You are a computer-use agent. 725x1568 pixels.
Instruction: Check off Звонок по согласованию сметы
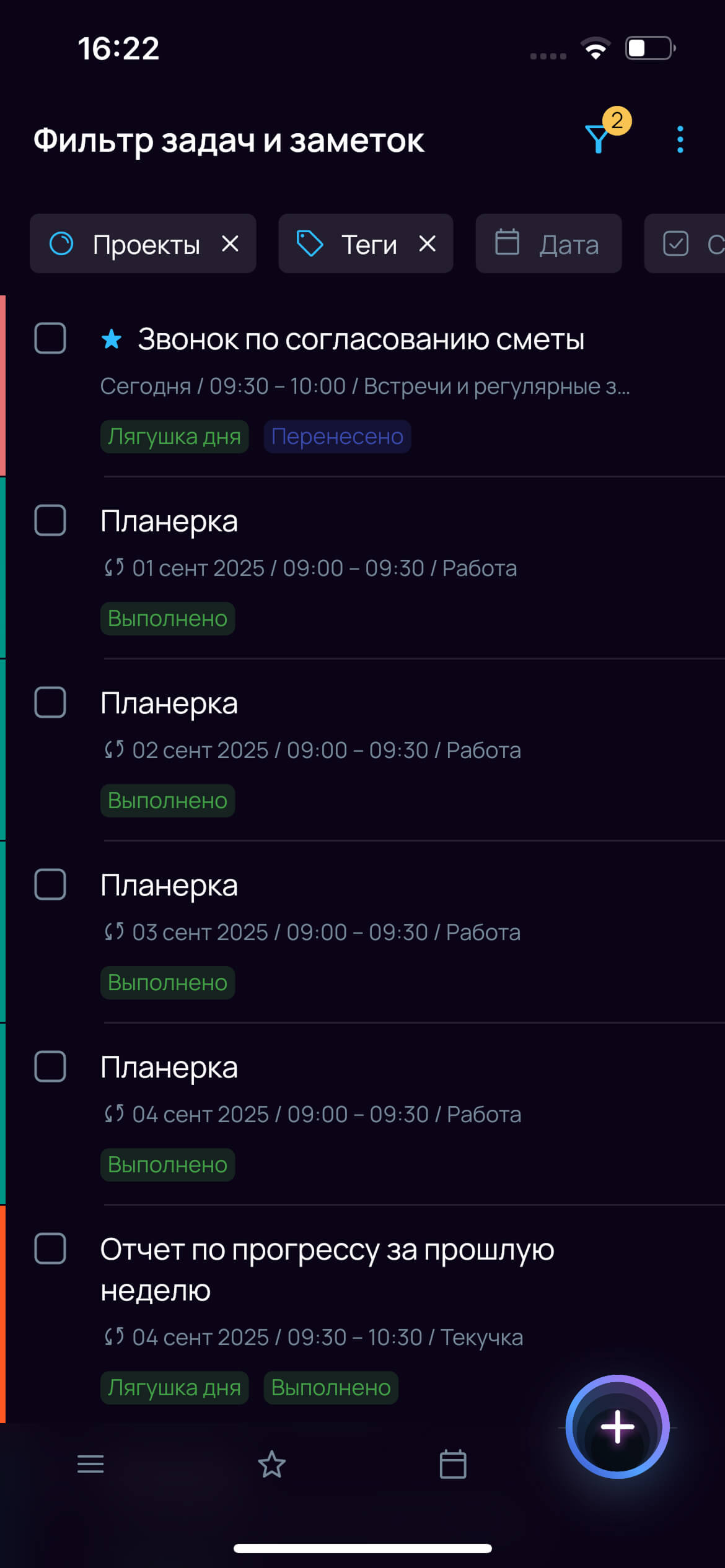tap(50, 338)
